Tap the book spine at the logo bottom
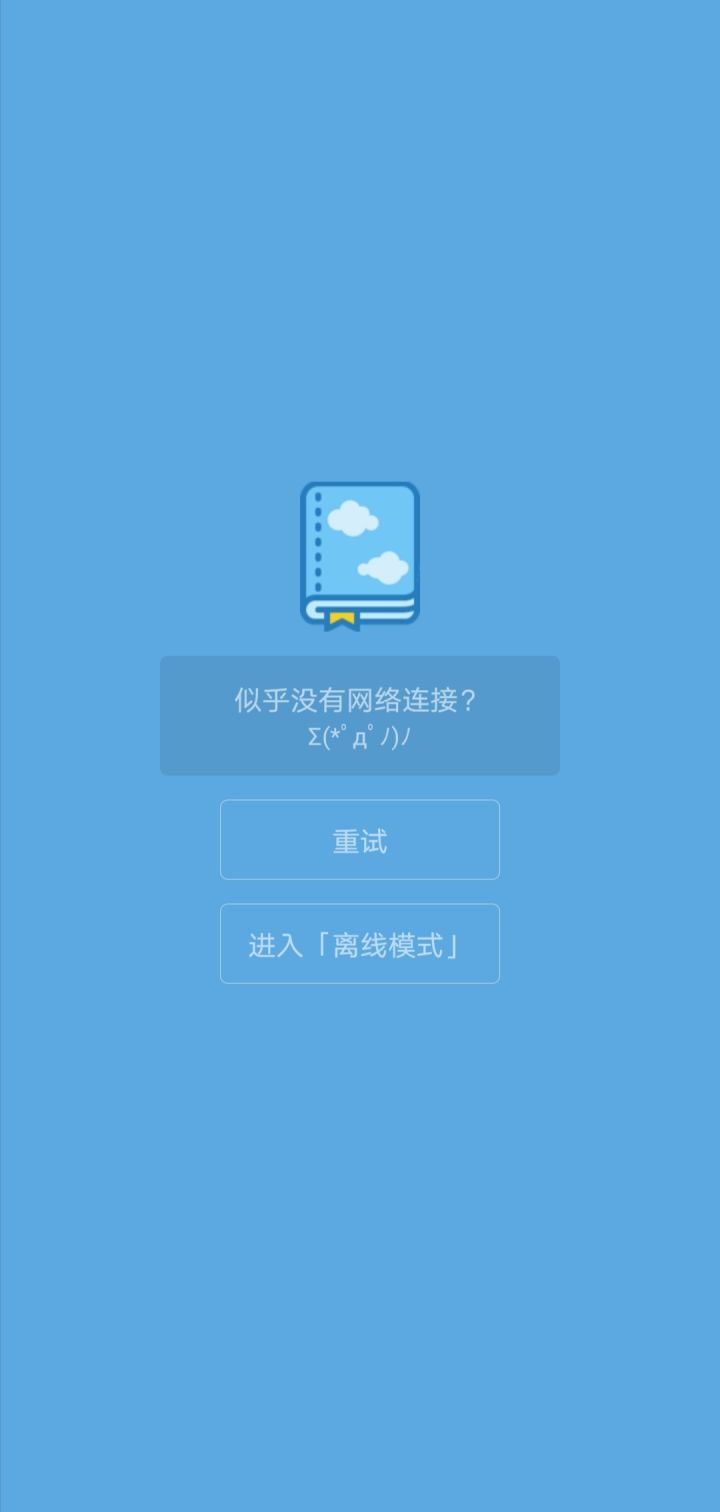This screenshot has width=720, height=1512. coord(362,604)
